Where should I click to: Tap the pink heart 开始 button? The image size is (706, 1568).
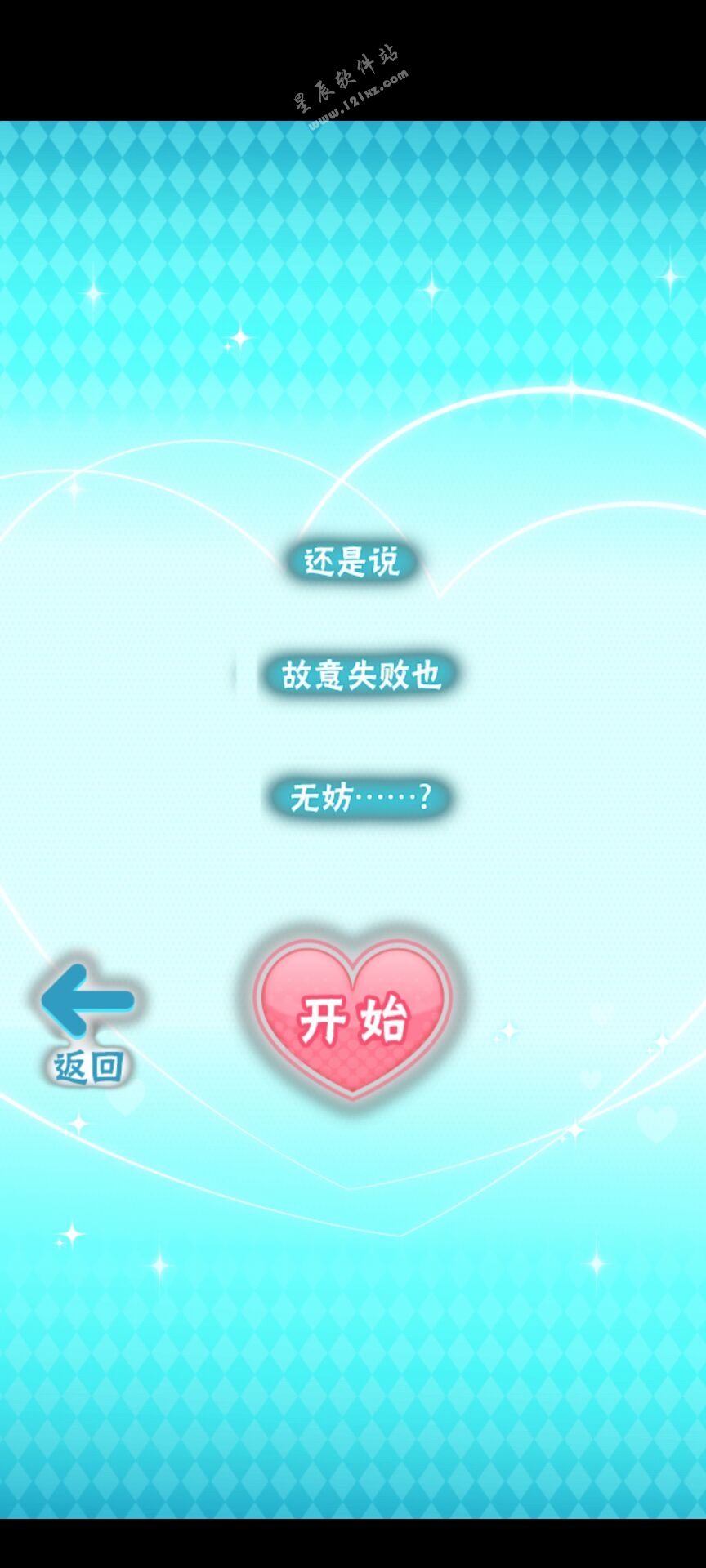point(352,1015)
